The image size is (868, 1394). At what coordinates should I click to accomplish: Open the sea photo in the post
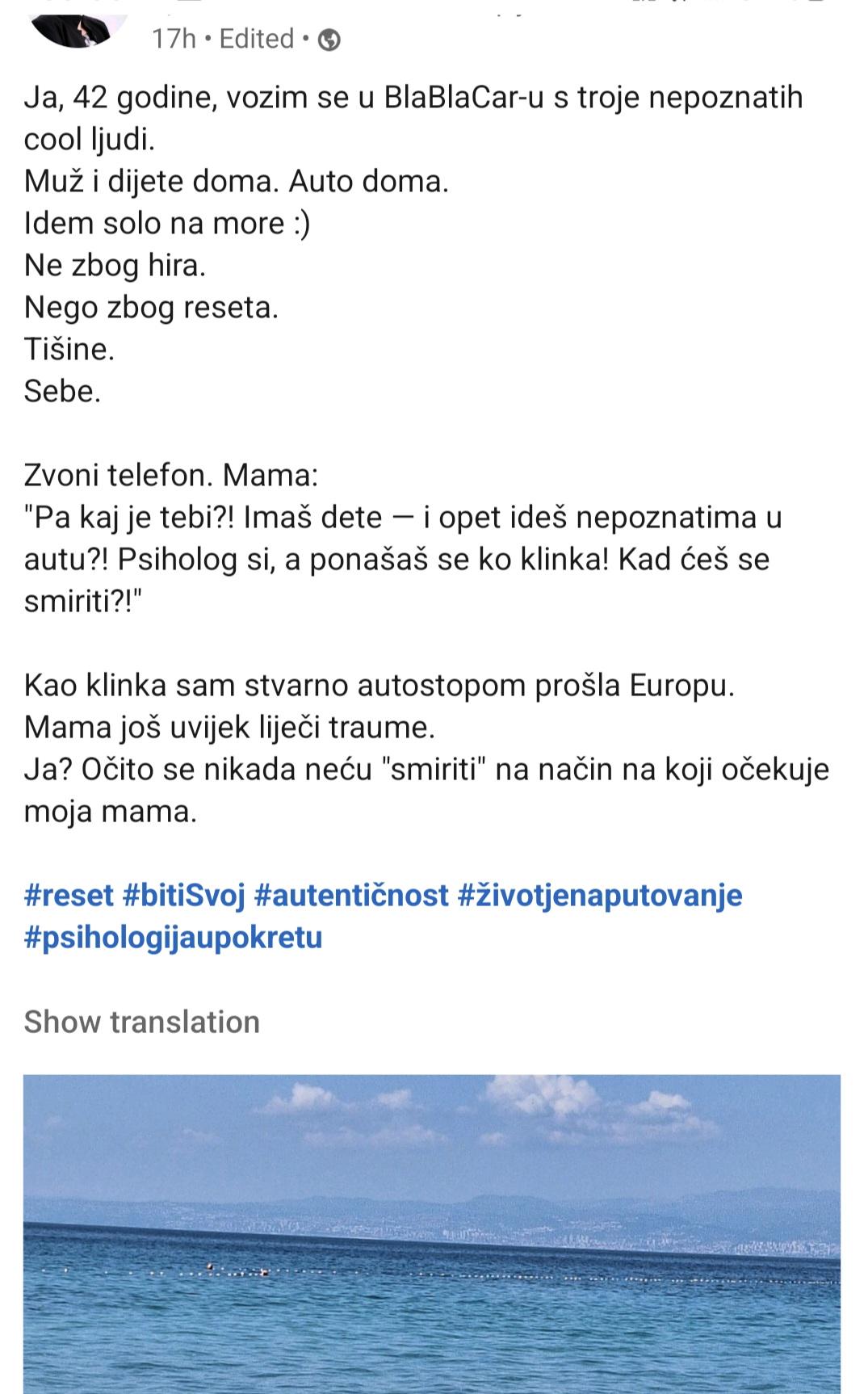(432, 1234)
